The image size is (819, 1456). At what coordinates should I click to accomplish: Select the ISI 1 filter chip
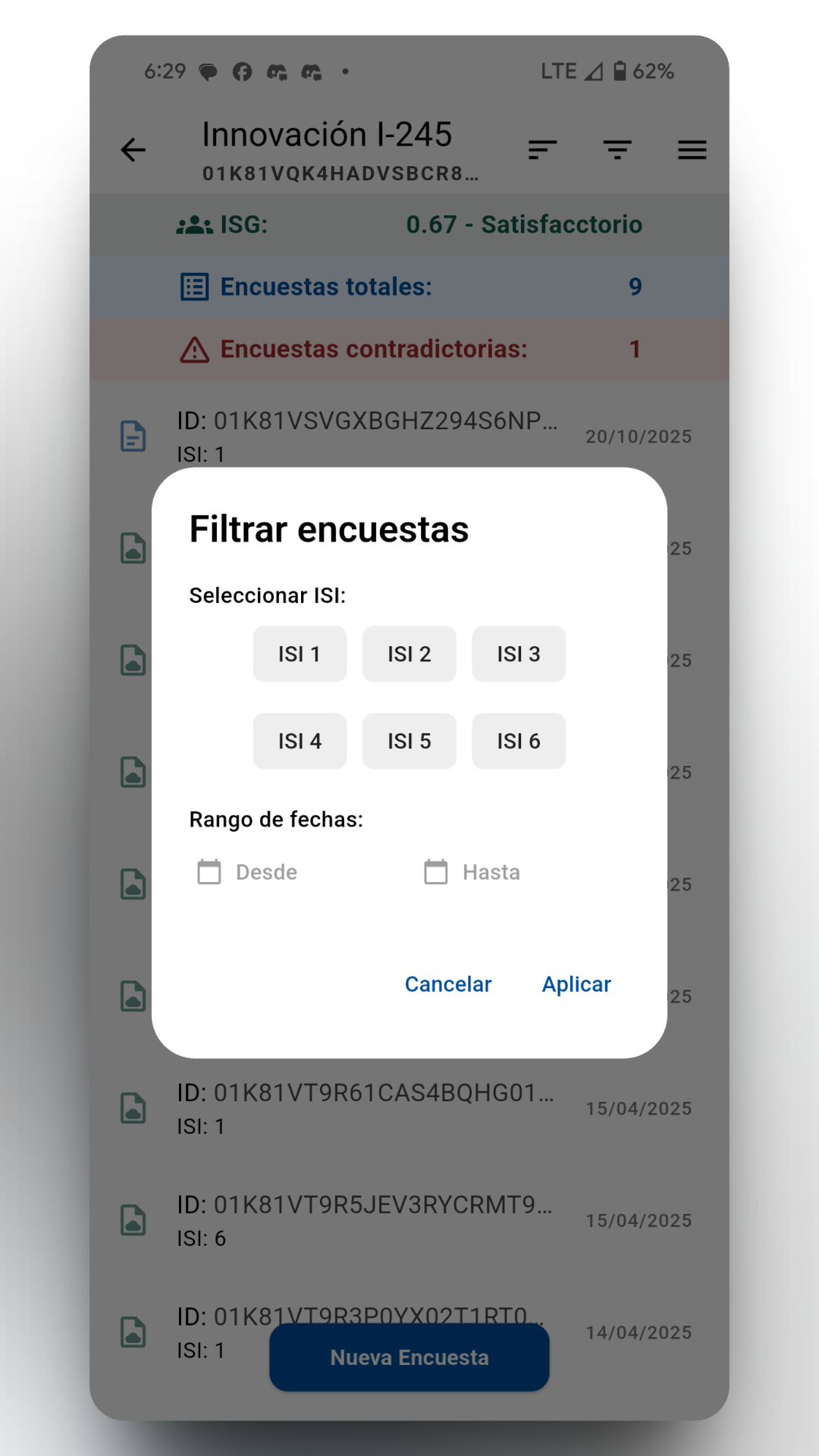pyautogui.click(x=300, y=654)
